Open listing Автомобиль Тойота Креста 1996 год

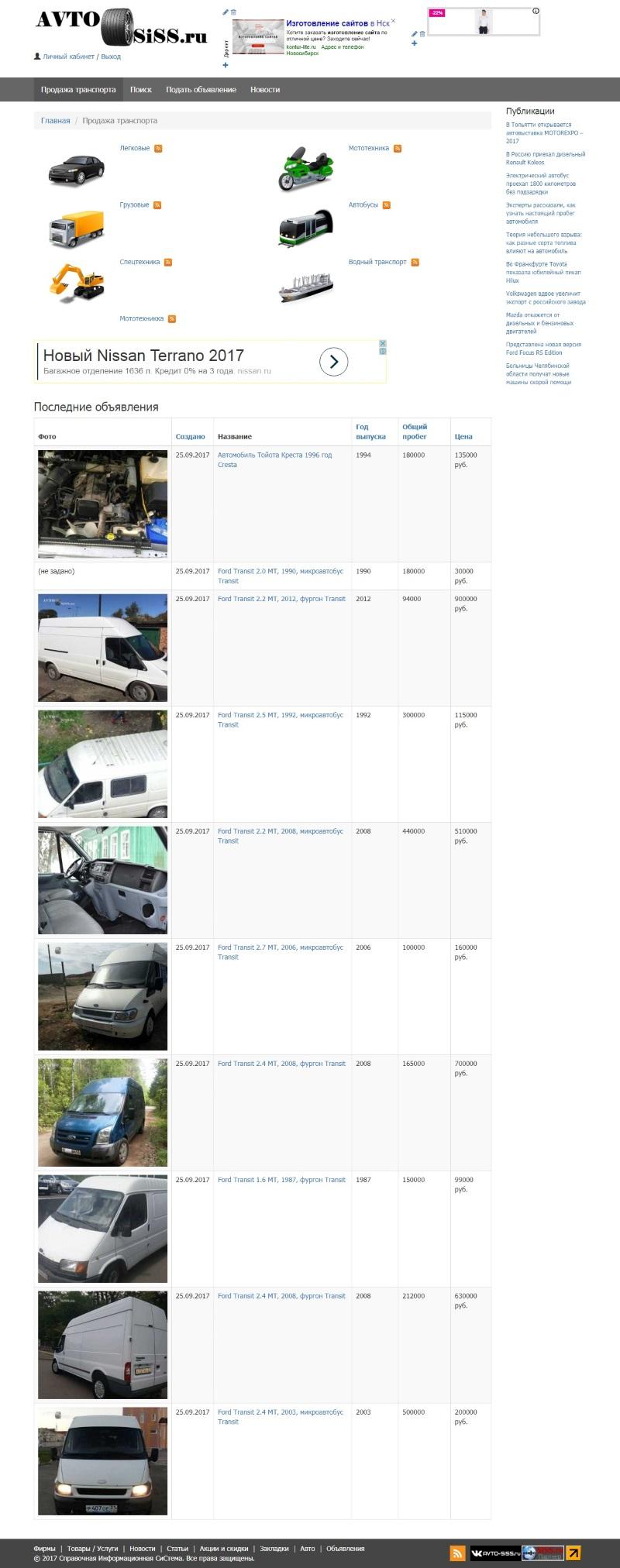click(x=274, y=456)
